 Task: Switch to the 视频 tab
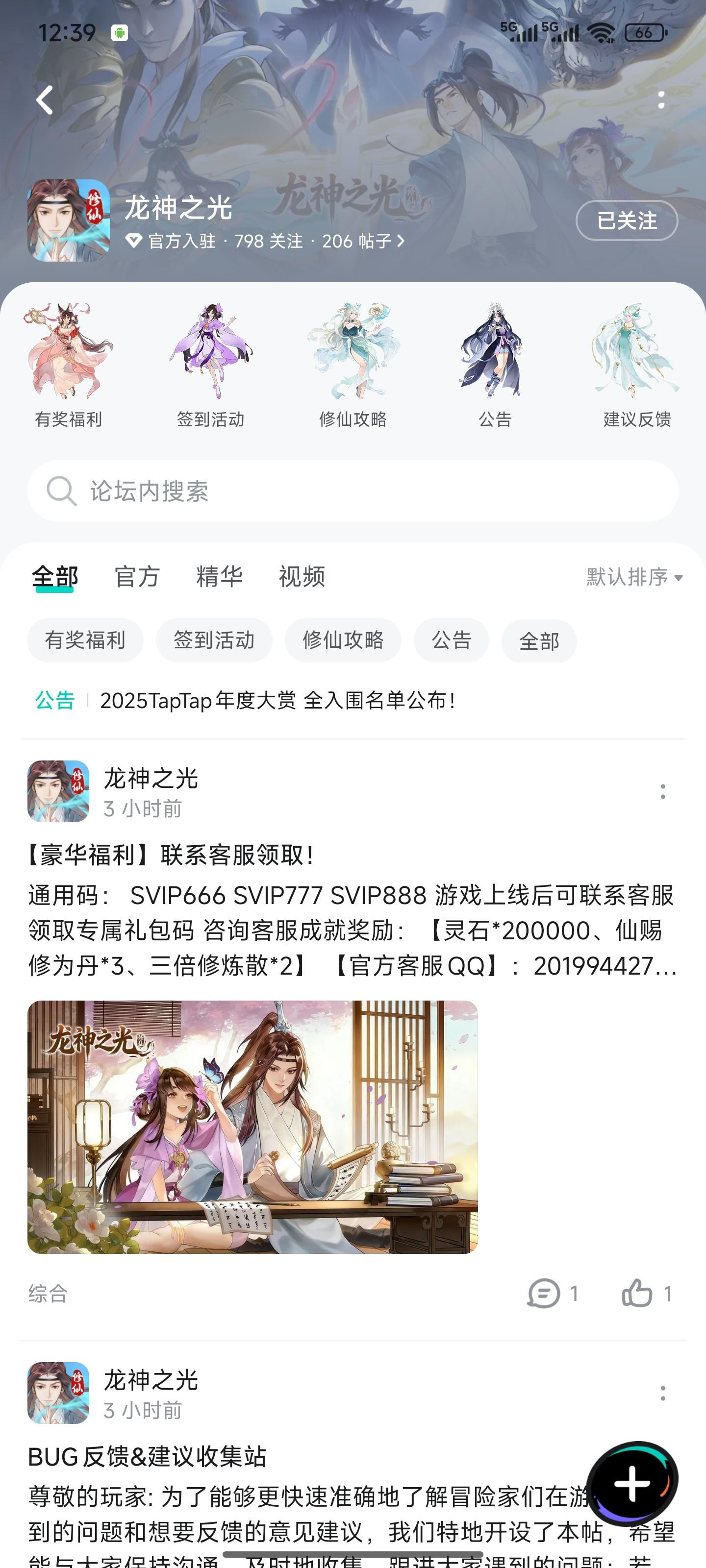coord(302,576)
